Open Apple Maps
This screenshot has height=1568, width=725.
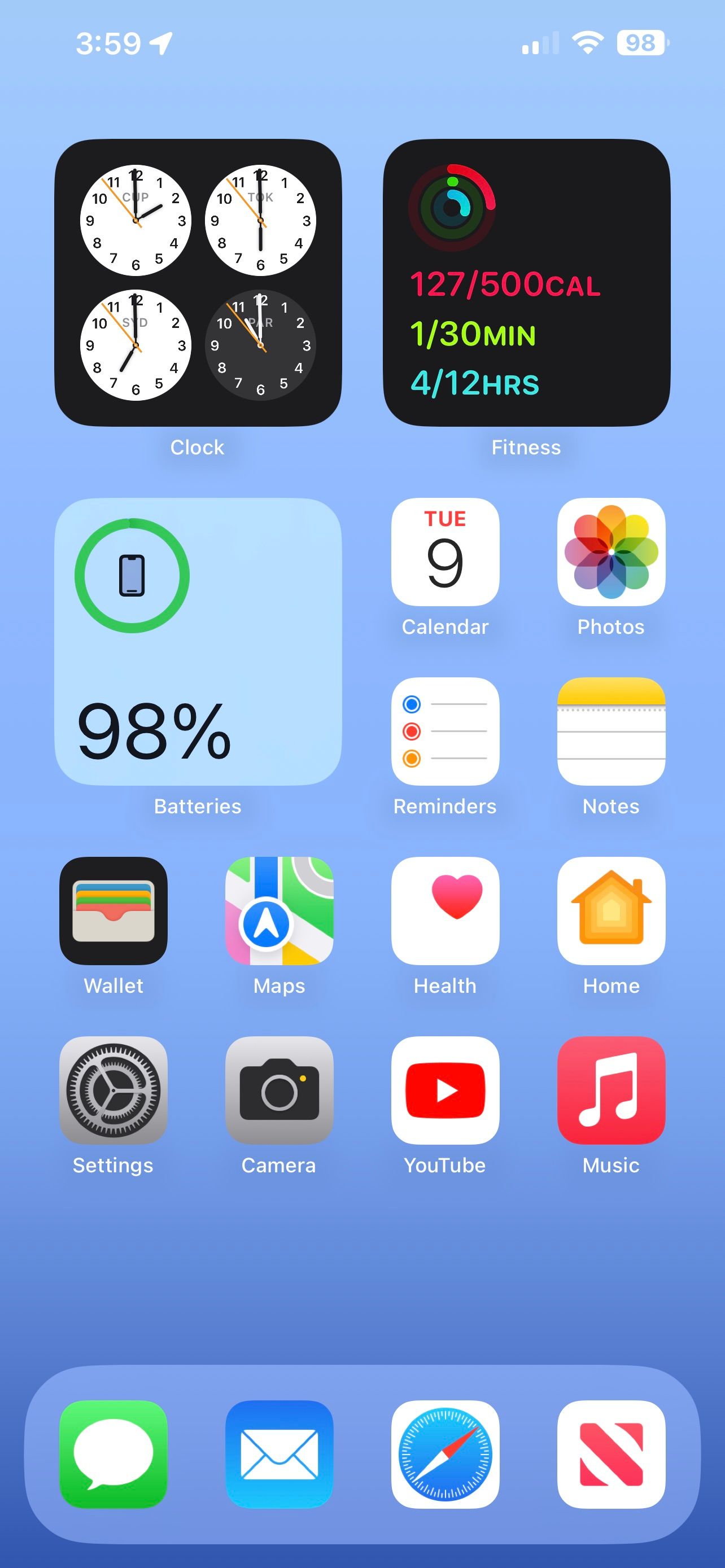coord(279,911)
